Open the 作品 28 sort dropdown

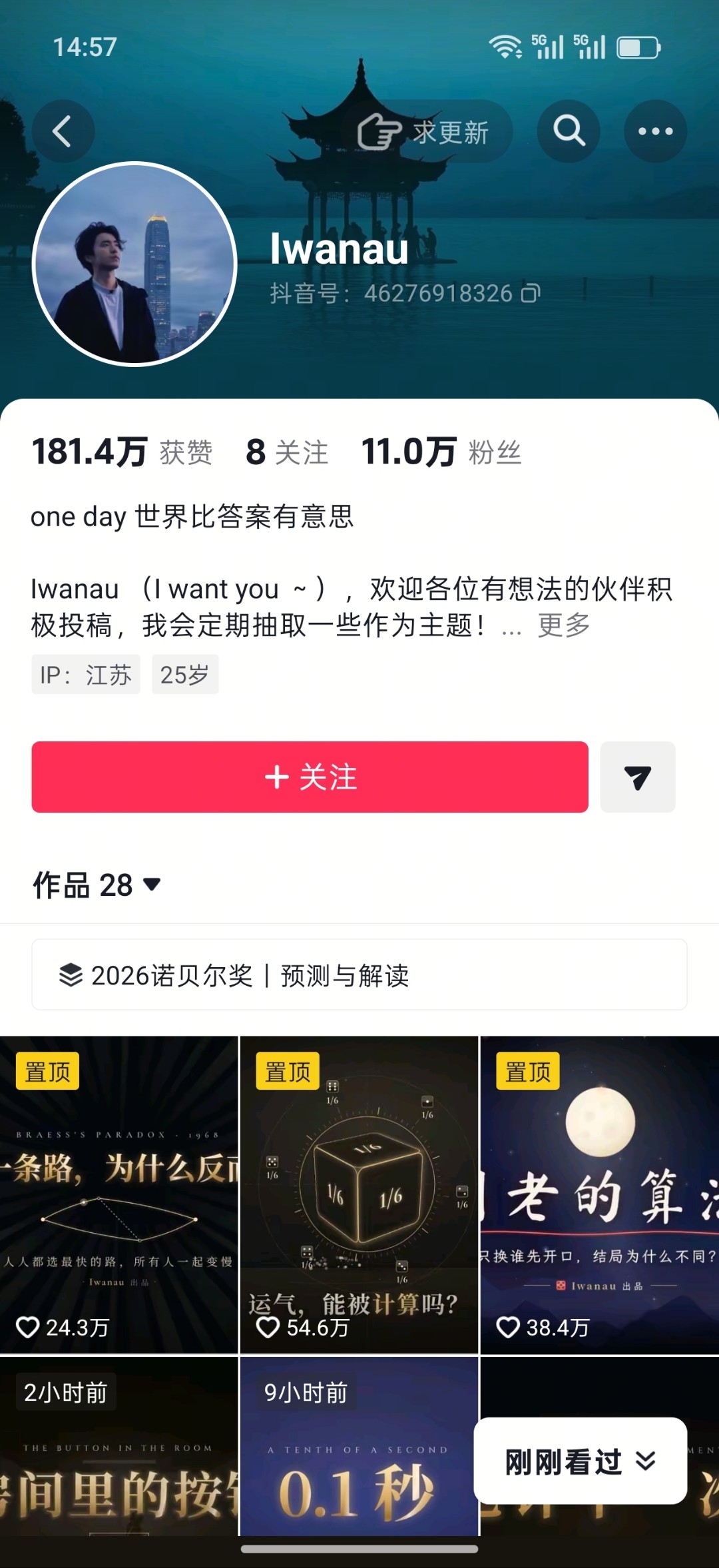pyautogui.click(x=97, y=885)
